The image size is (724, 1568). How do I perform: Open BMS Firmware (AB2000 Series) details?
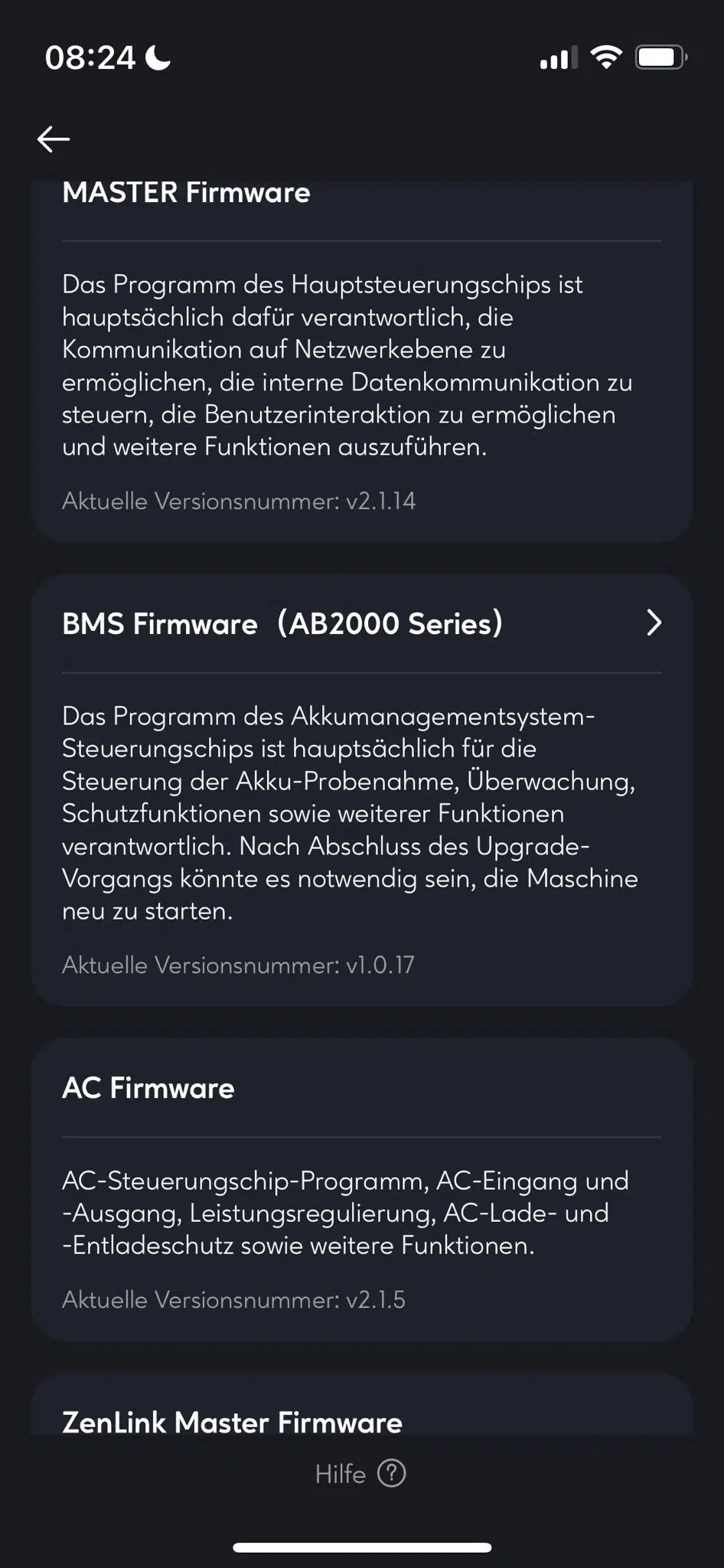coord(361,624)
